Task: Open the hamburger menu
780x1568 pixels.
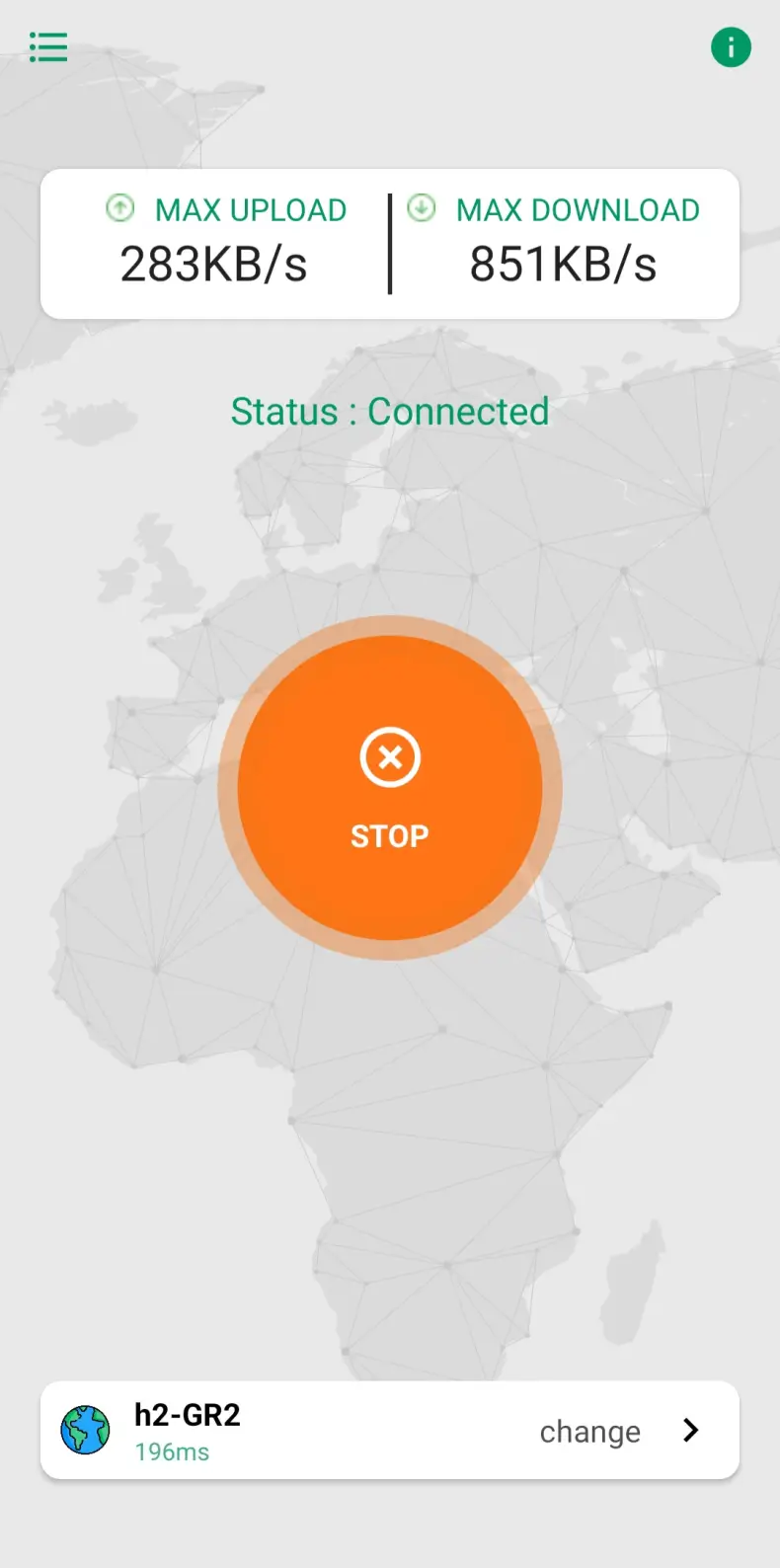Action: coord(48,46)
